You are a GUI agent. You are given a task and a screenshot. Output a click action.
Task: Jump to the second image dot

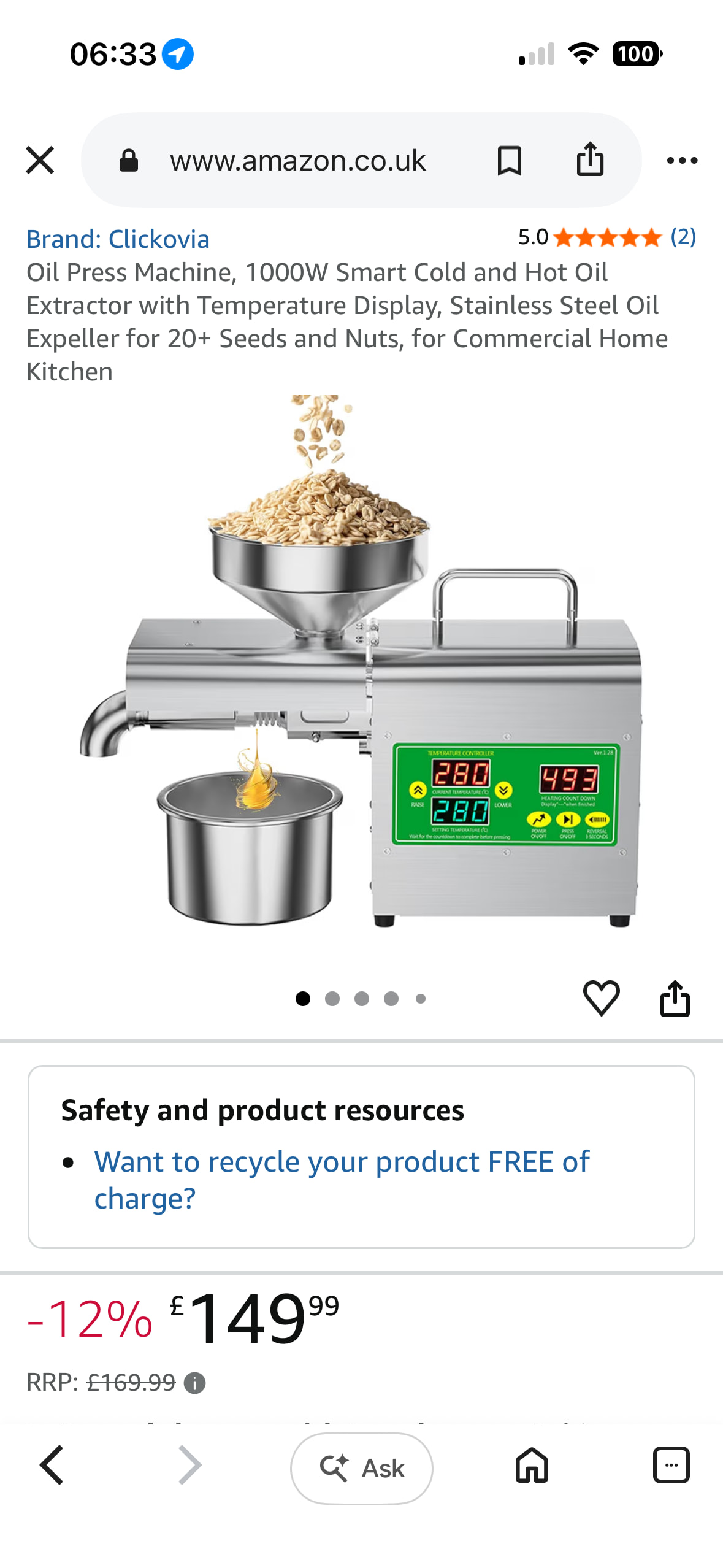pos(332,999)
